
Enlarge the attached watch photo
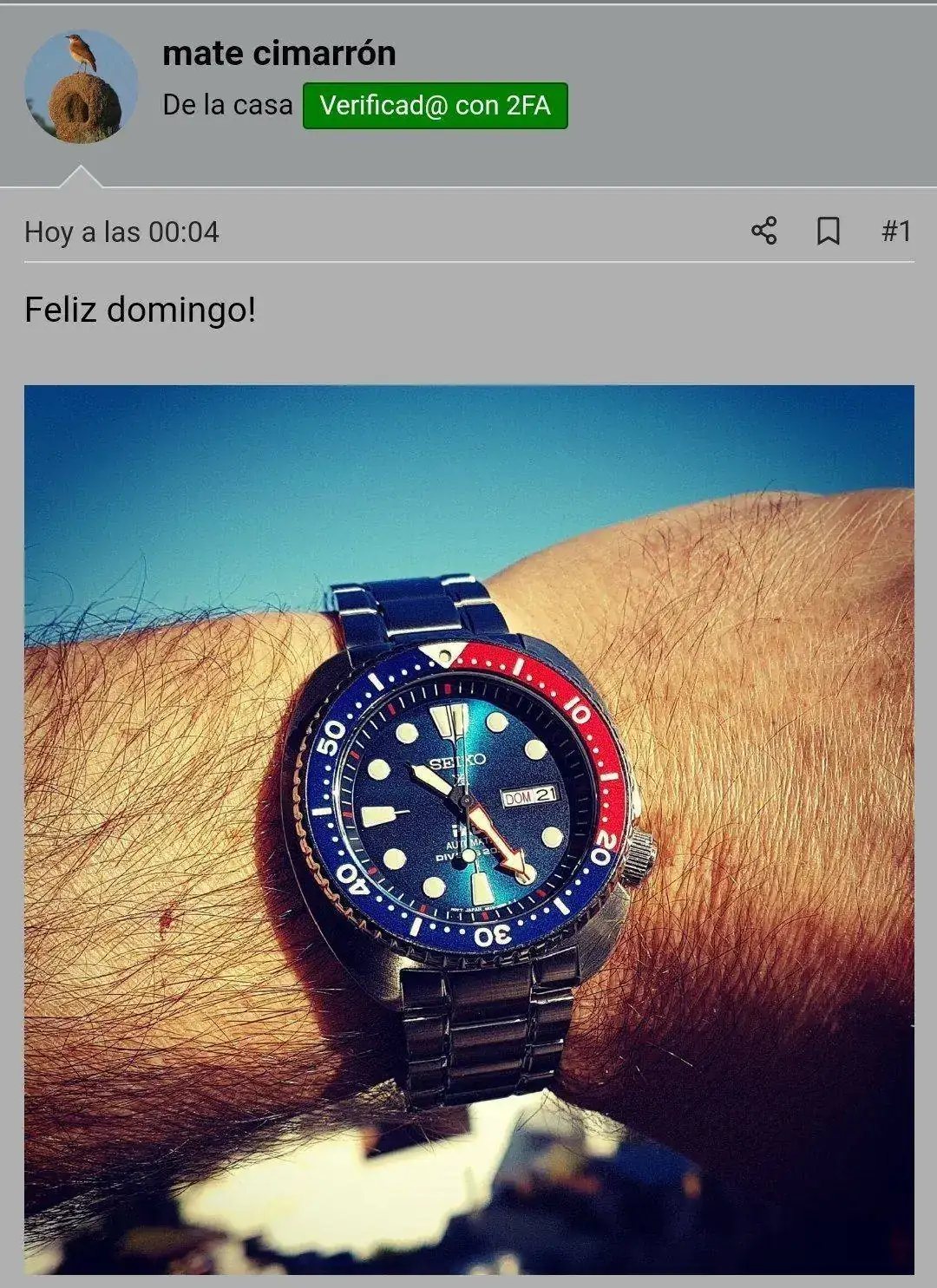click(468, 828)
